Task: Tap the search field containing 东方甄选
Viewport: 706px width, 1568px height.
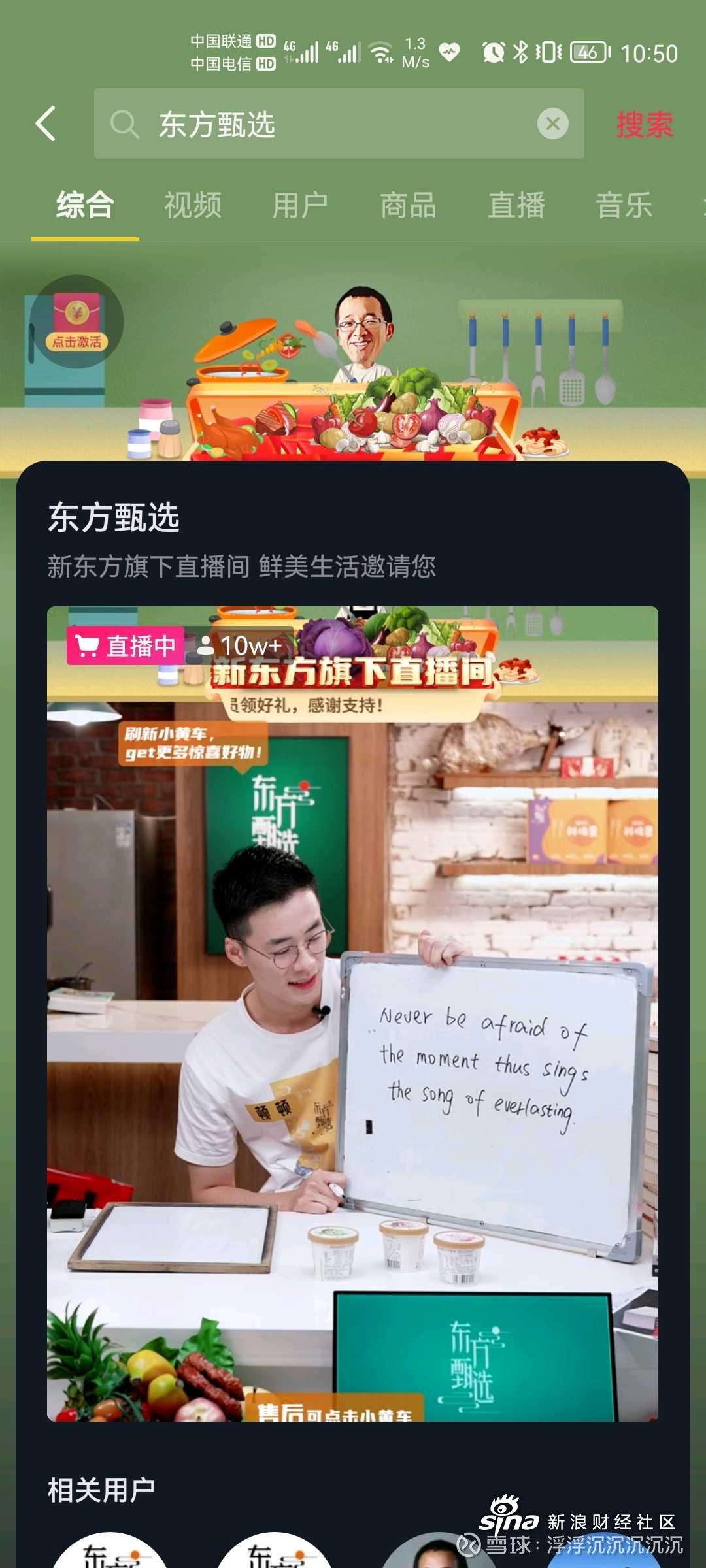Action: pyautogui.click(x=327, y=123)
